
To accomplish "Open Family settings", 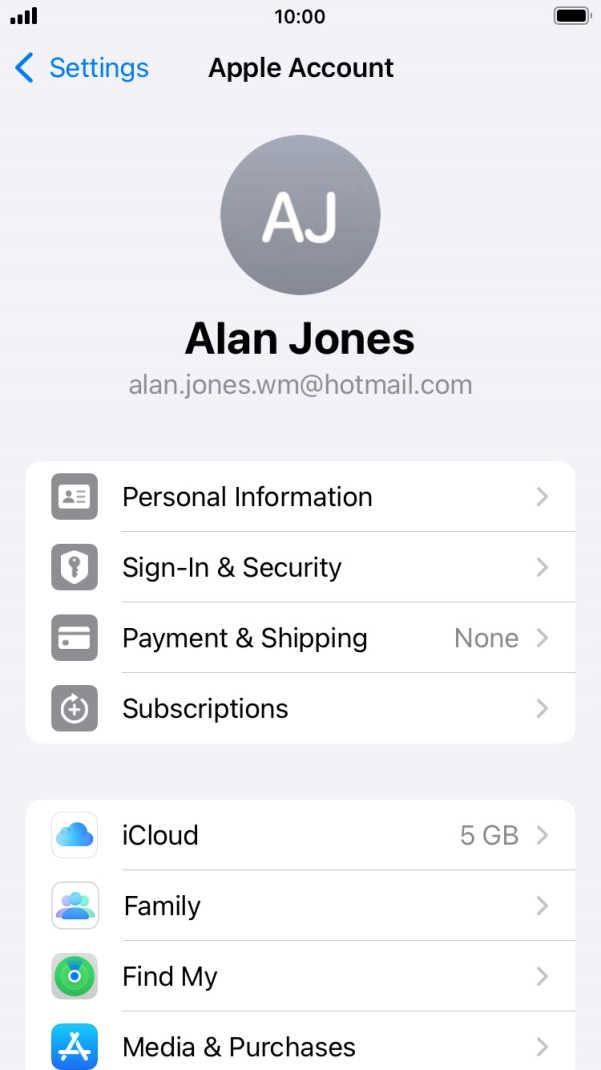I will [300, 906].
